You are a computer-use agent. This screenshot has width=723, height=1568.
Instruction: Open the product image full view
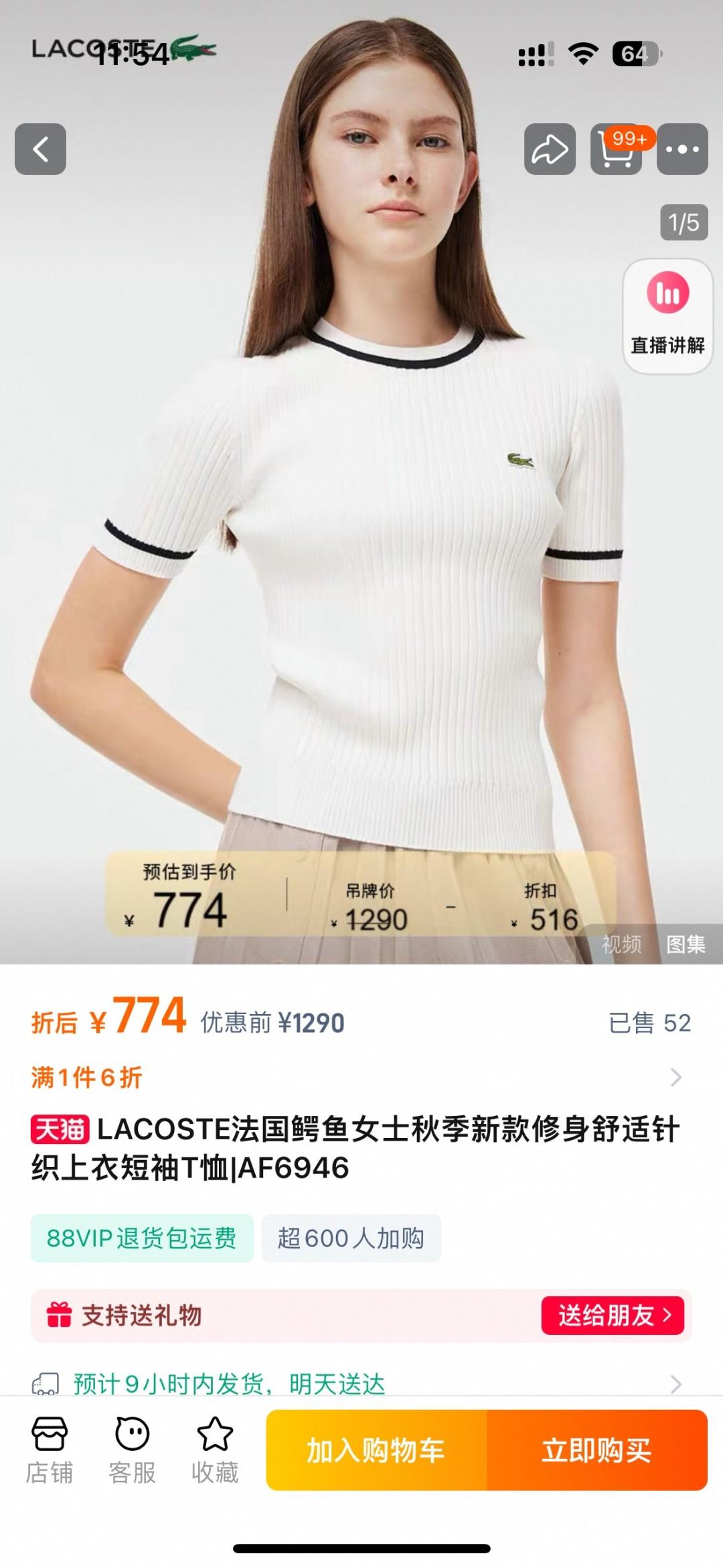(361, 536)
